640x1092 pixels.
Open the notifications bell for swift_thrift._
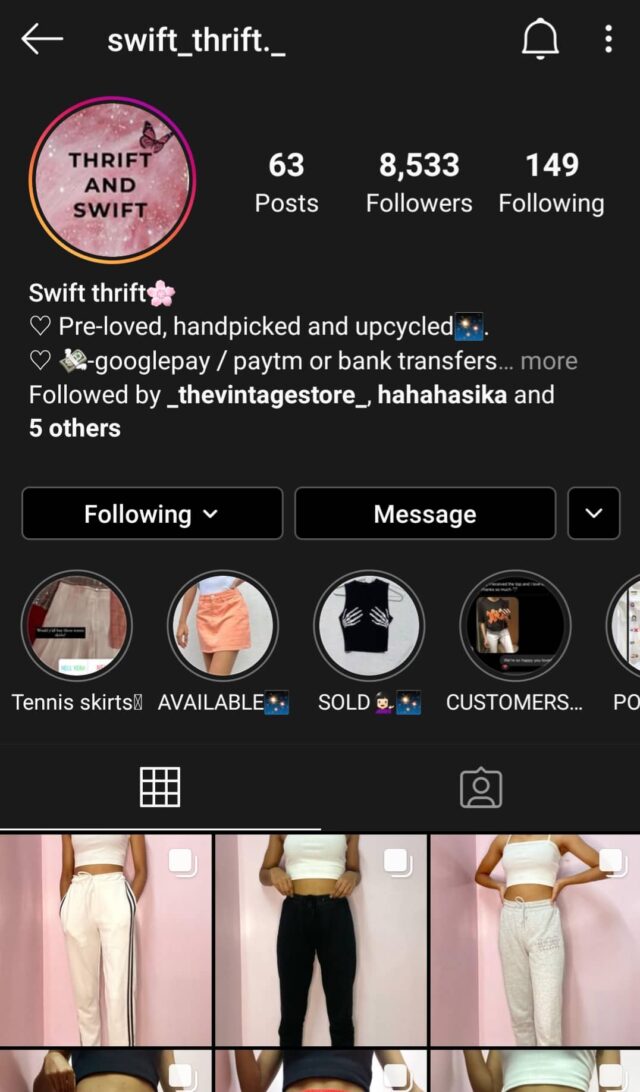[x=540, y=40]
